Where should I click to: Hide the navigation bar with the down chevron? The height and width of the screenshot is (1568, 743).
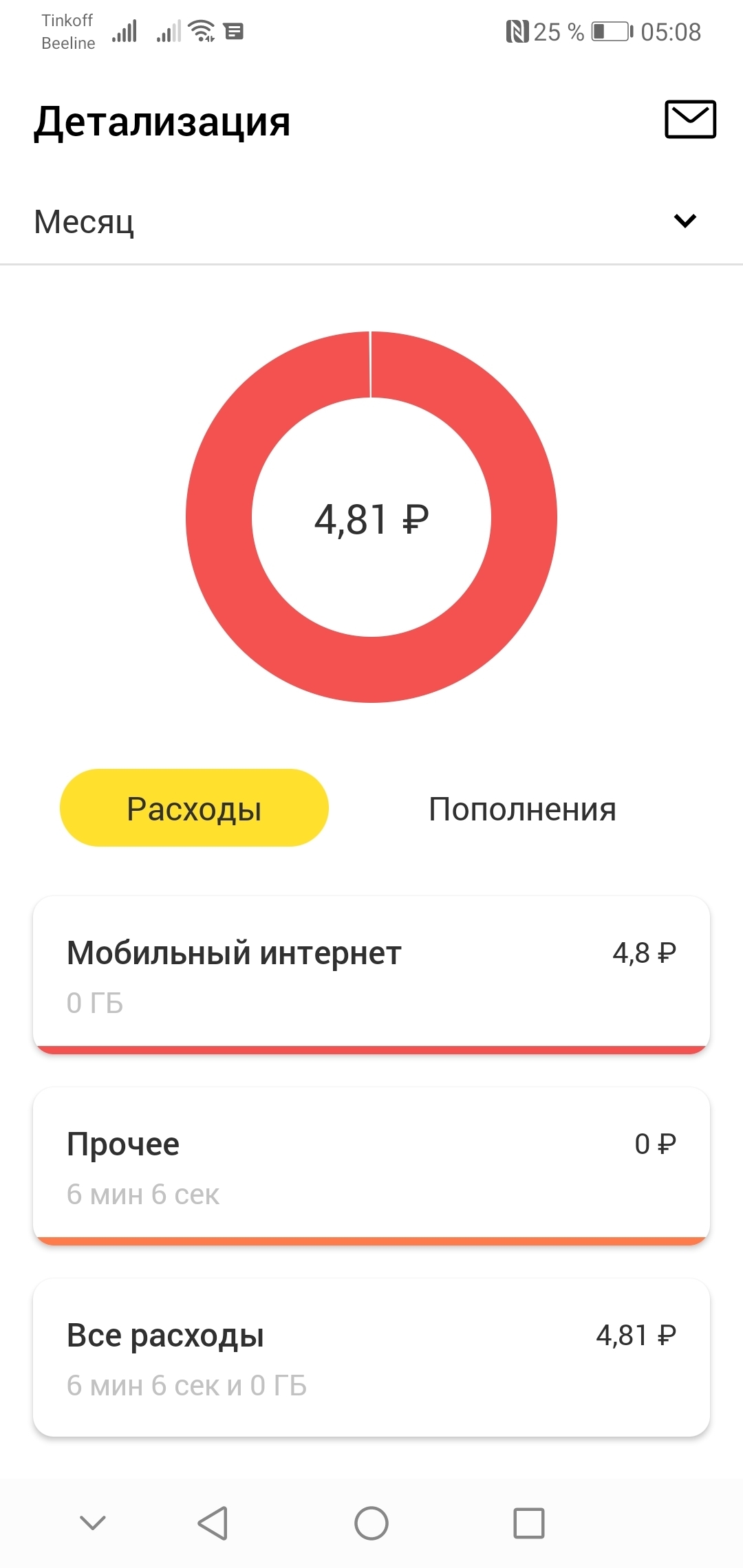tap(93, 1523)
